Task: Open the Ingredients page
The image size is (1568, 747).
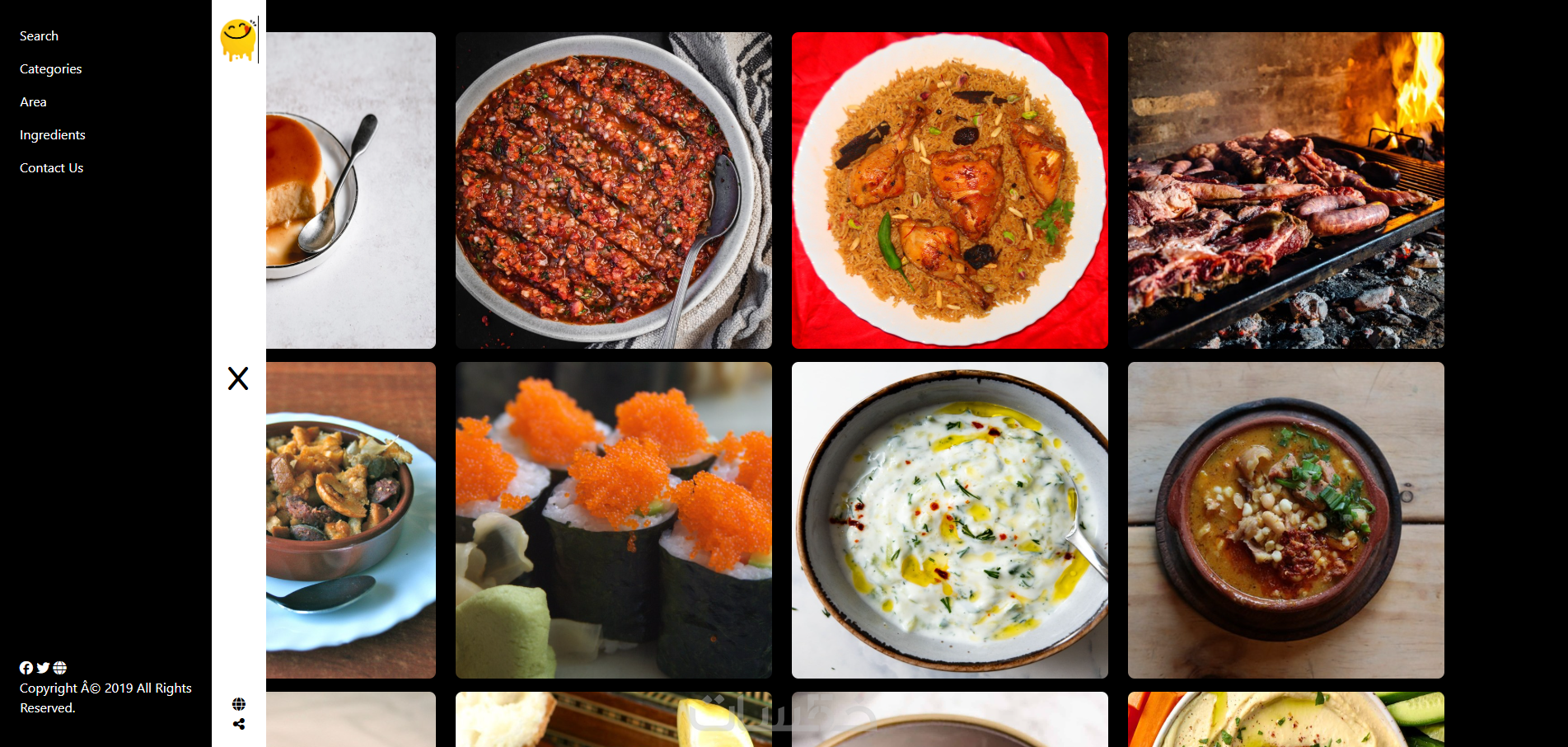Action: [52, 135]
